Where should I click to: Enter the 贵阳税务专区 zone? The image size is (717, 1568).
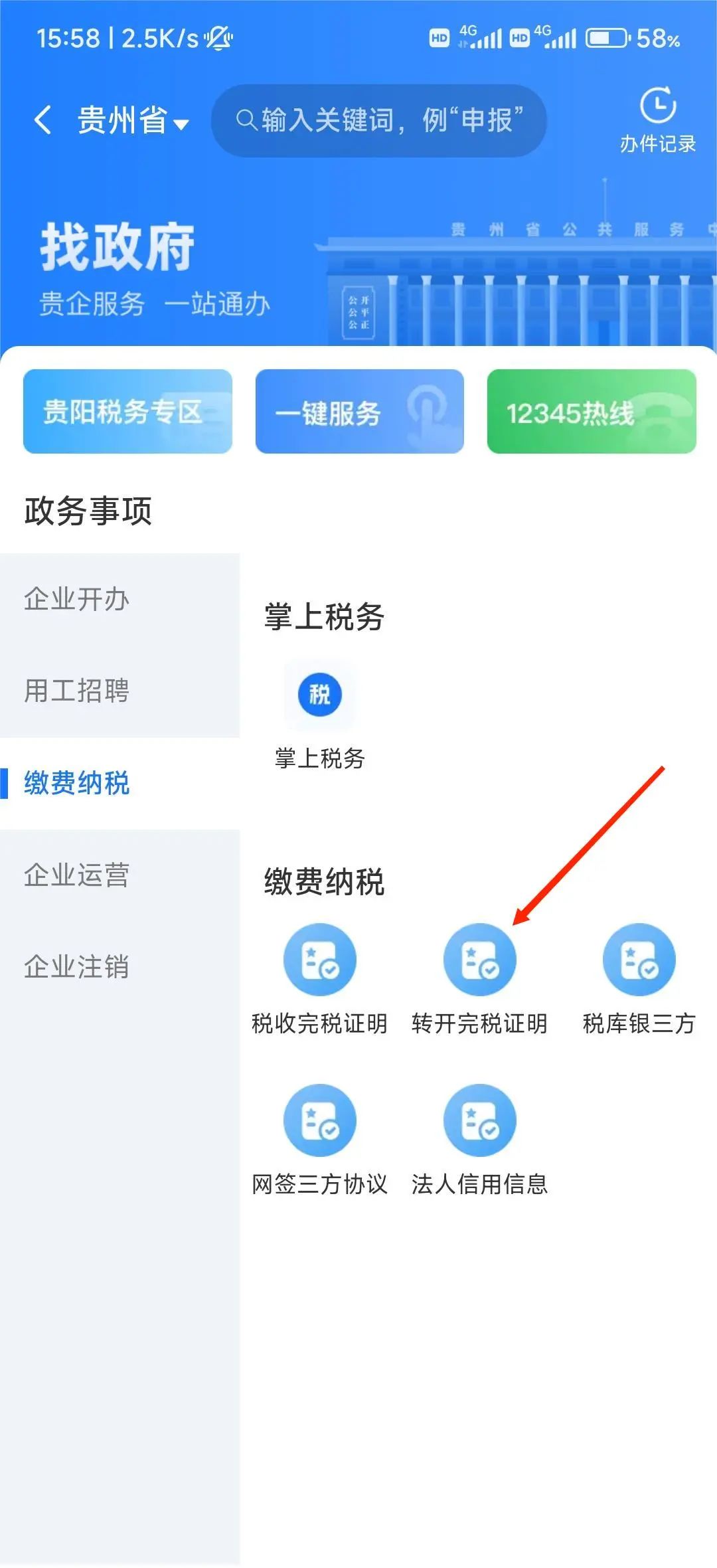[x=128, y=410]
